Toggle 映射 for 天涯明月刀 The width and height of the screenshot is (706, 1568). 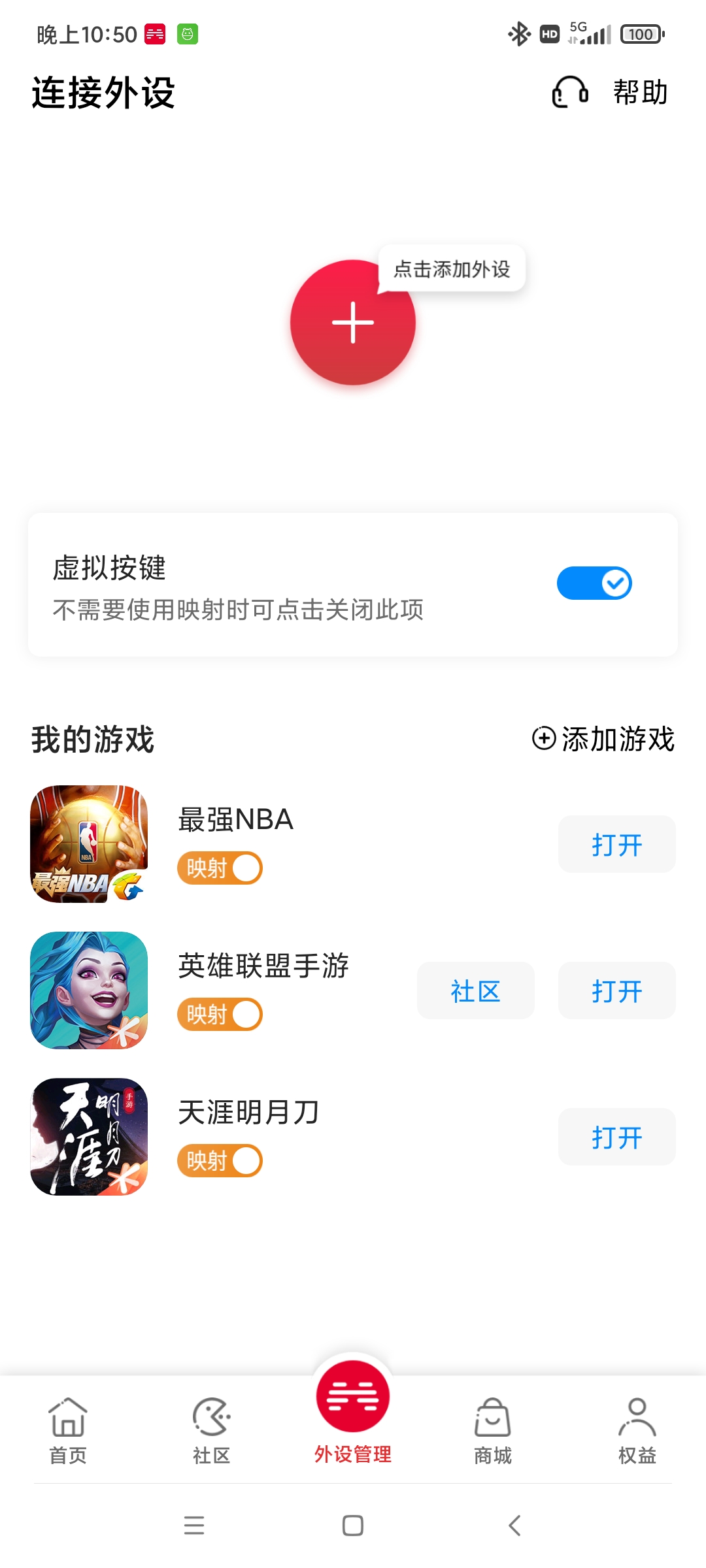[220, 1161]
